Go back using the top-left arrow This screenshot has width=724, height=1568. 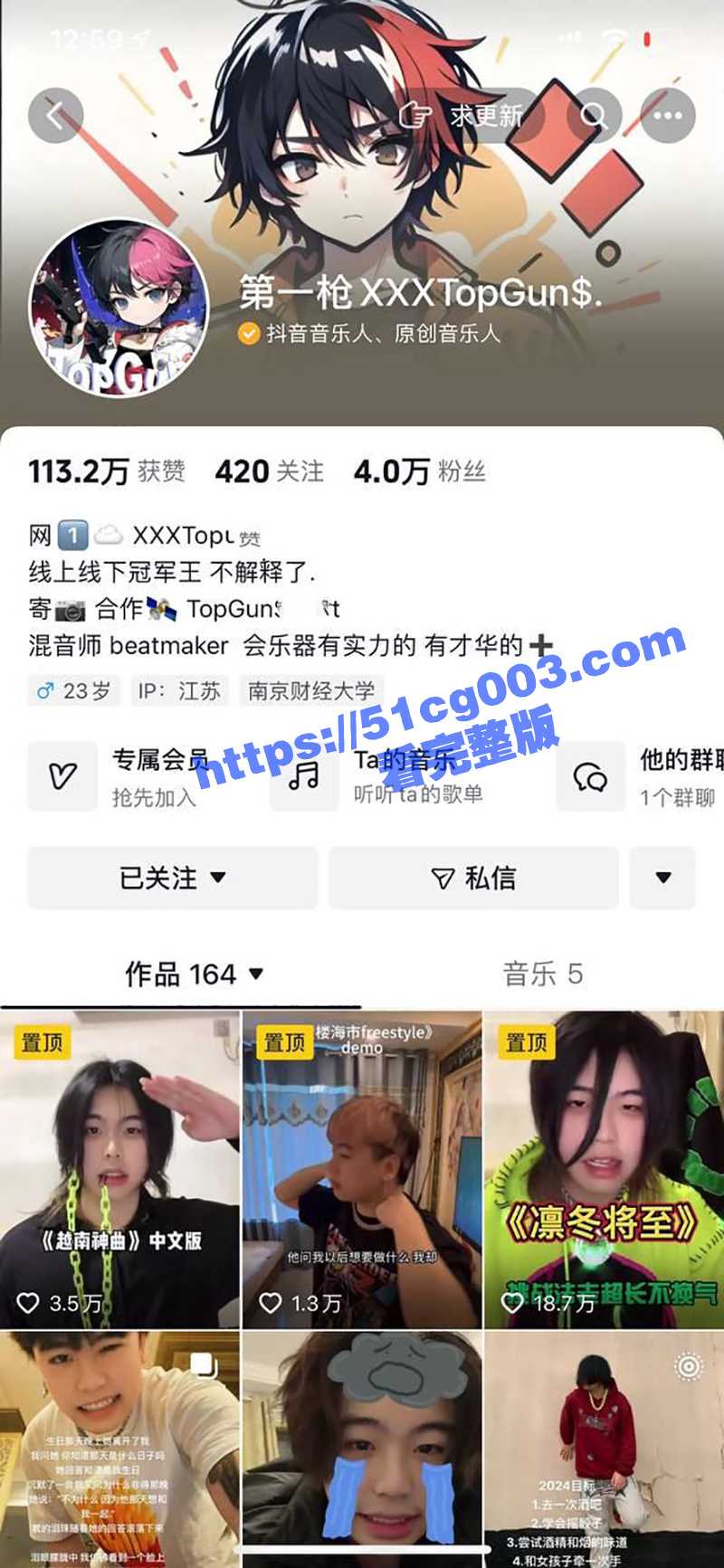click(x=56, y=116)
